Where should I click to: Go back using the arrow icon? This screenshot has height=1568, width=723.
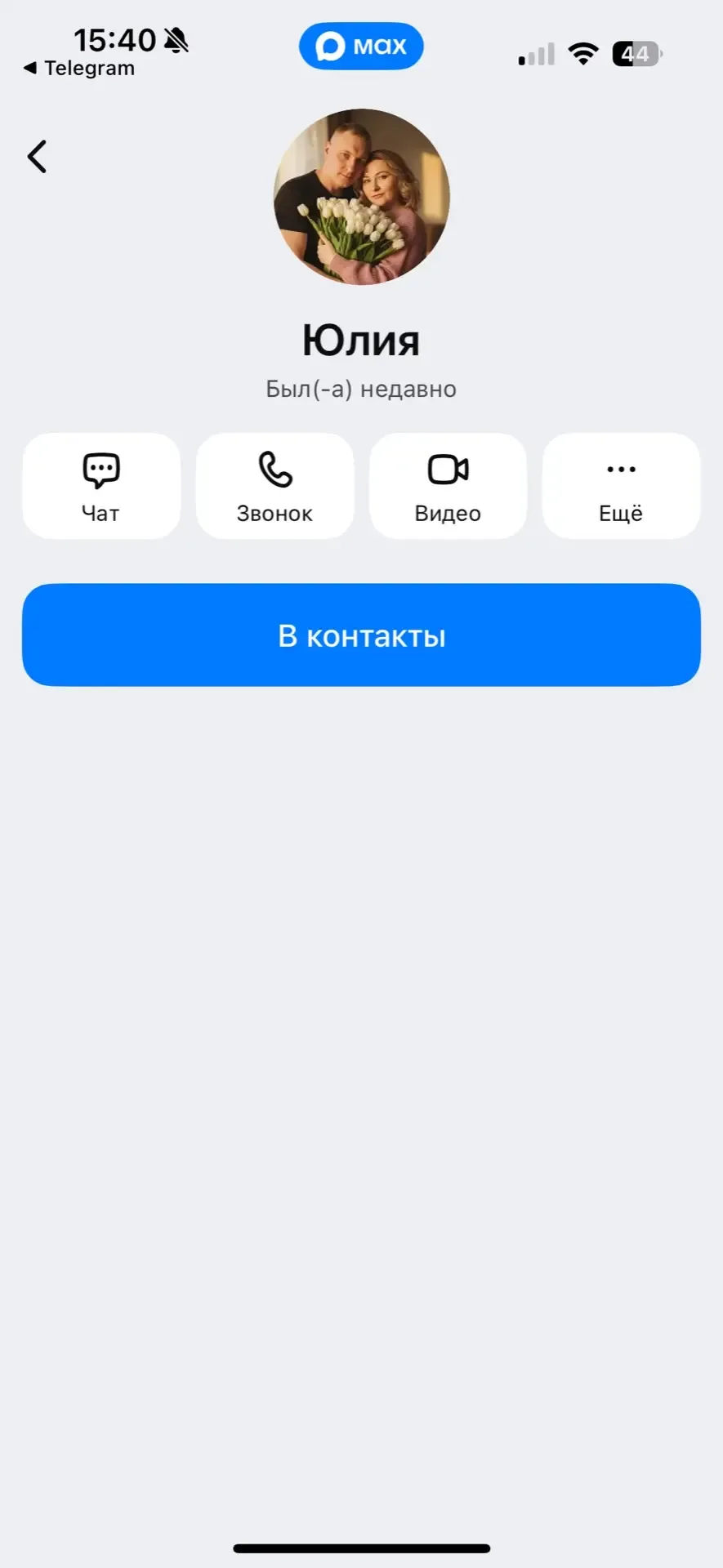[x=38, y=157]
